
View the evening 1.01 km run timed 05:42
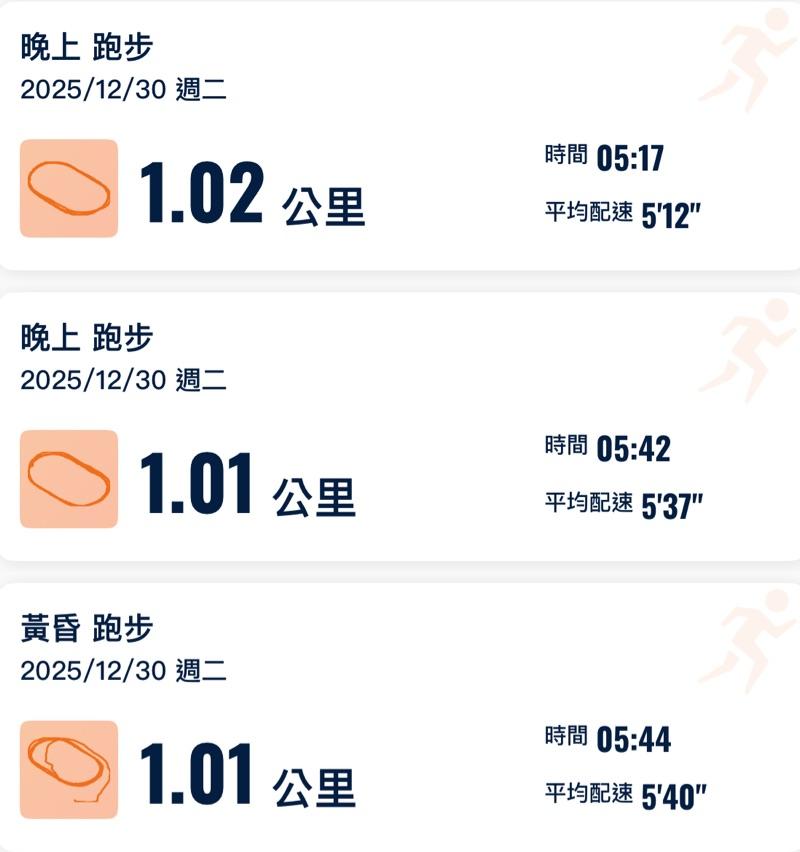[400, 428]
